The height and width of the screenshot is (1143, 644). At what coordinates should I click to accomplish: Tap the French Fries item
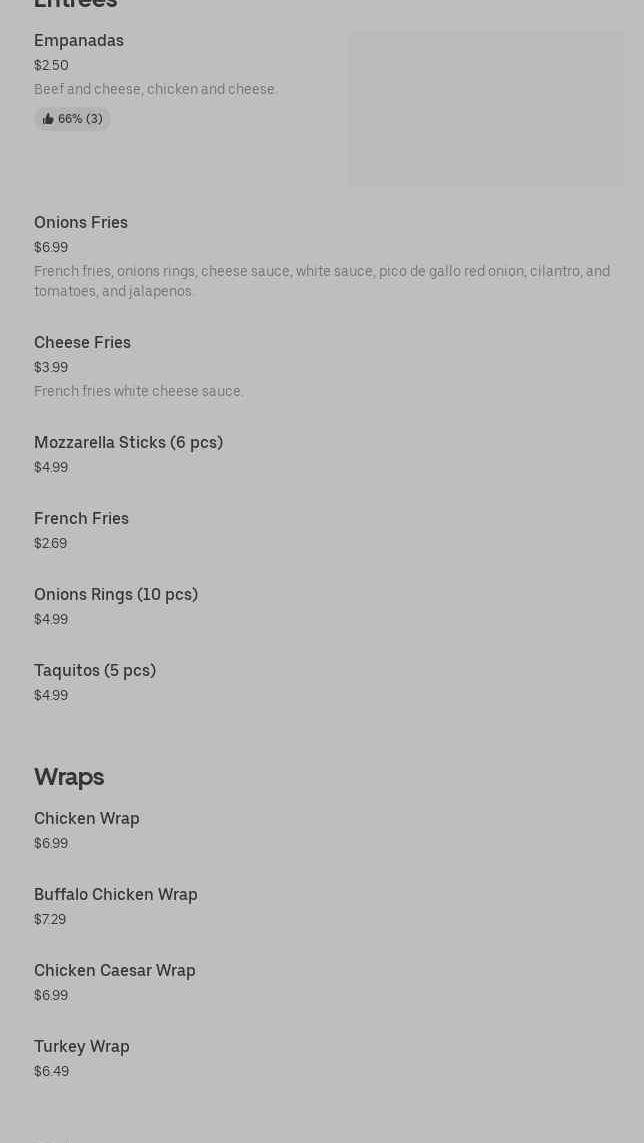point(81,519)
